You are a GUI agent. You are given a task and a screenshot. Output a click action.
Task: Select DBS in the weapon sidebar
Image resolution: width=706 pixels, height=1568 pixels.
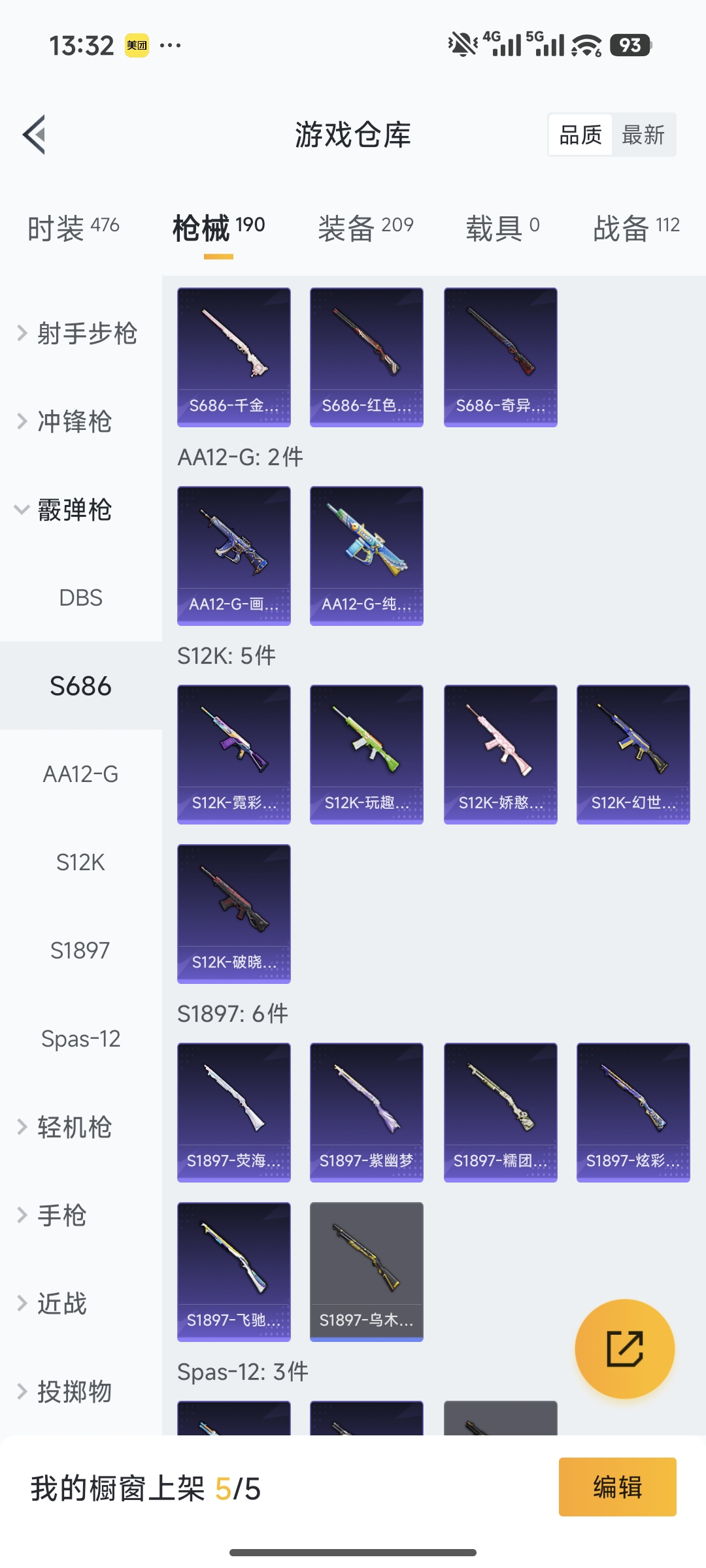tap(81, 598)
